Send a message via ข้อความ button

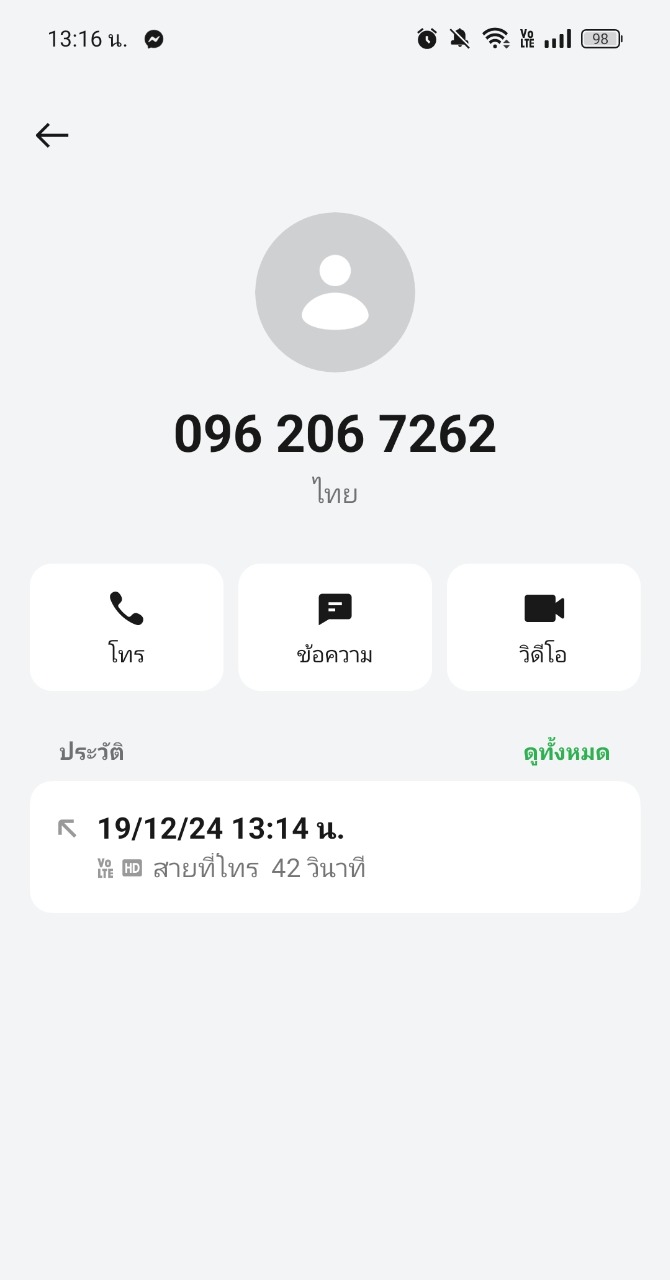pos(335,627)
